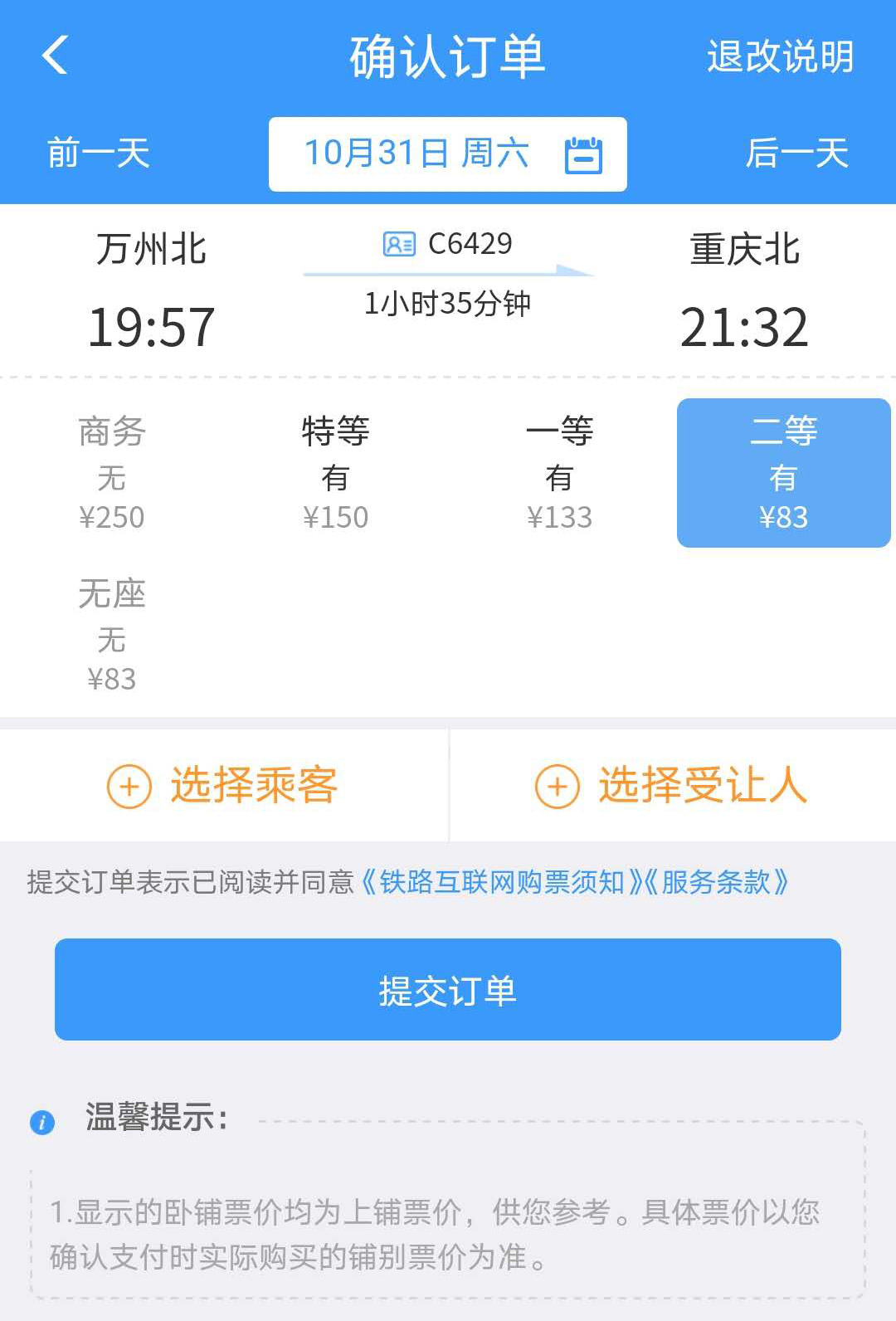Select 一等 seat class at ¥133
The image size is (896, 1321).
click(x=559, y=472)
